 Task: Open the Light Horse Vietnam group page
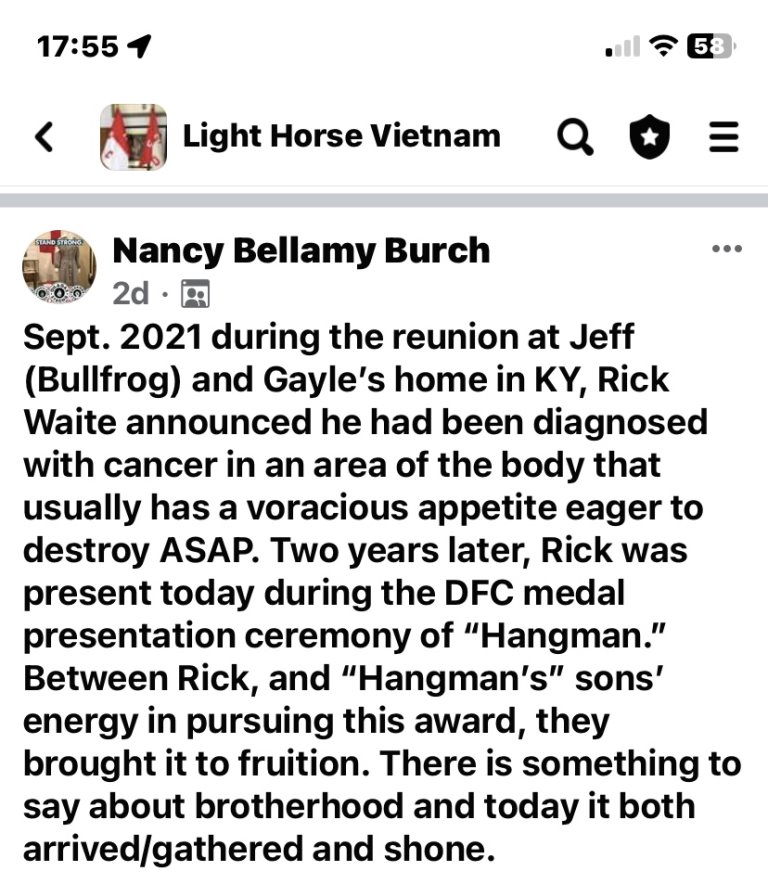coord(341,136)
